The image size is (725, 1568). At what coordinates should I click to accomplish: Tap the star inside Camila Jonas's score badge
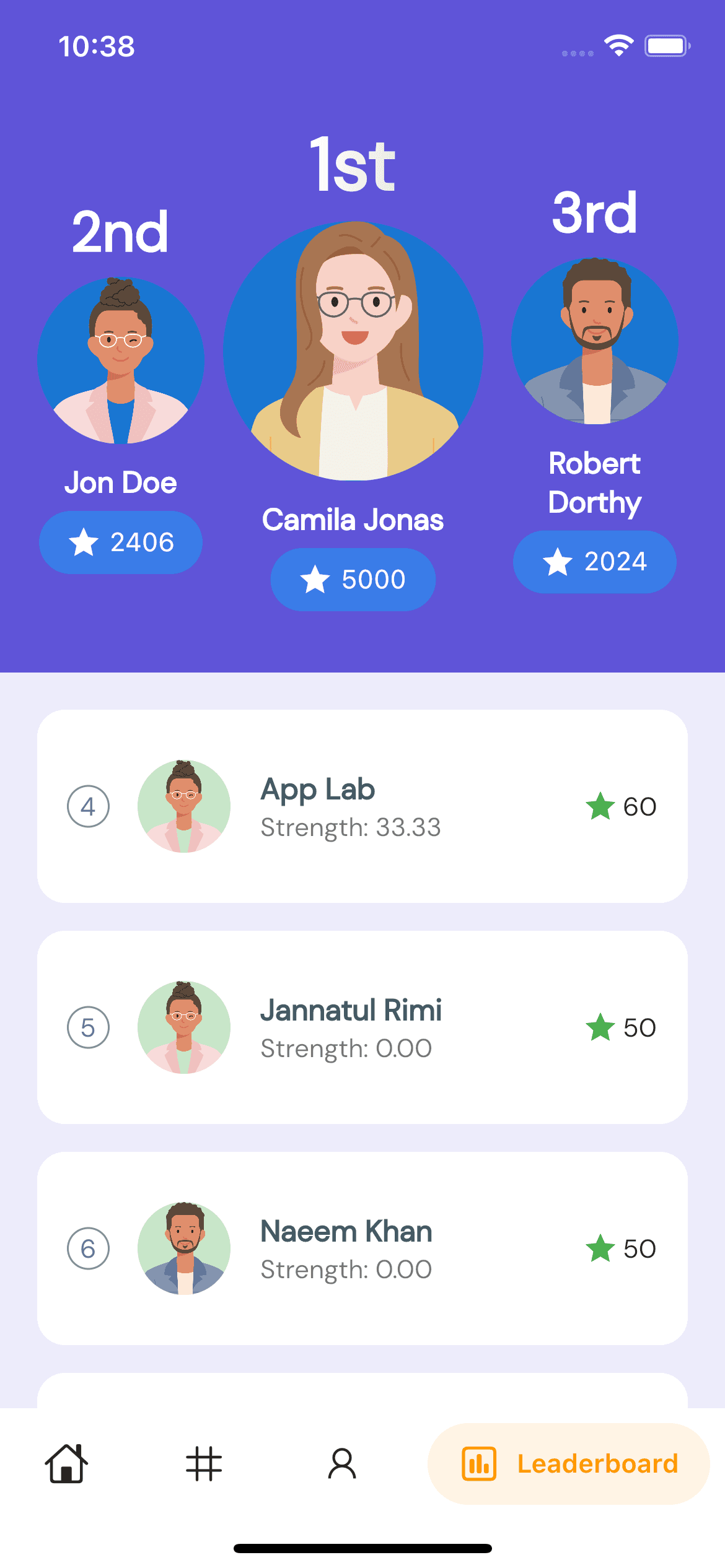317,580
